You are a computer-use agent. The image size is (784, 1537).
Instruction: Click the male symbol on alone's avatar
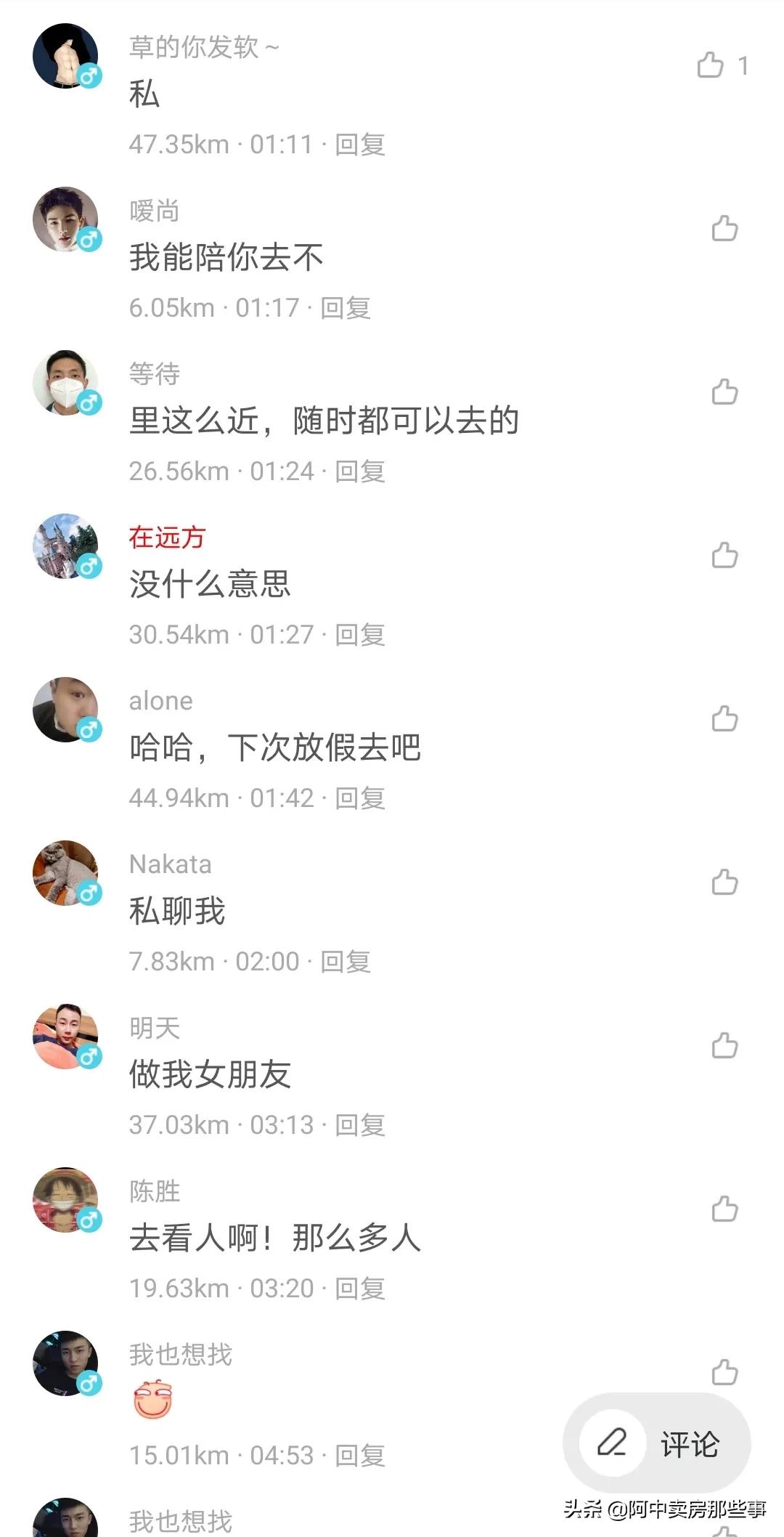coord(87,729)
